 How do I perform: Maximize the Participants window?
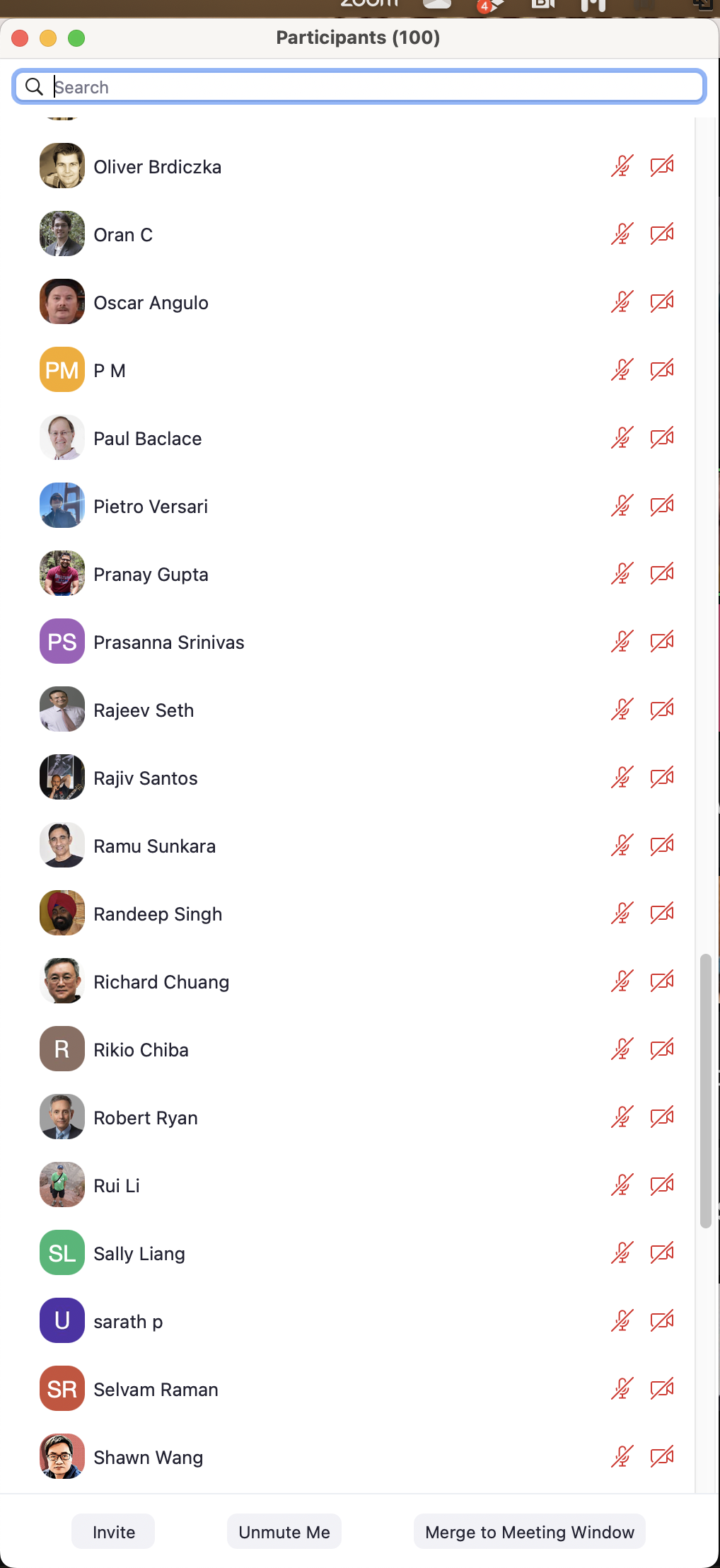(76, 38)
